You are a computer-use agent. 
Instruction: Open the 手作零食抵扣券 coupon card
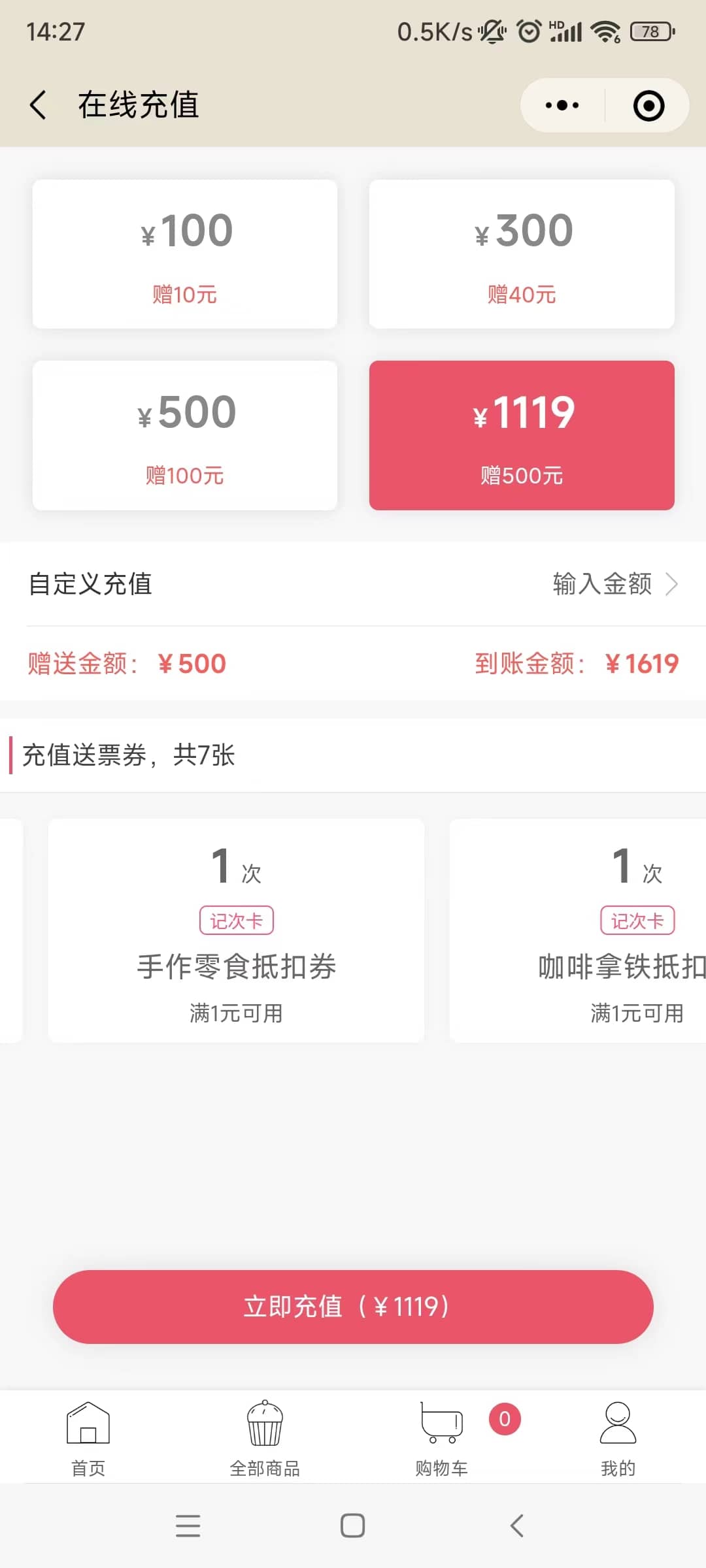(x=237, y=930)
